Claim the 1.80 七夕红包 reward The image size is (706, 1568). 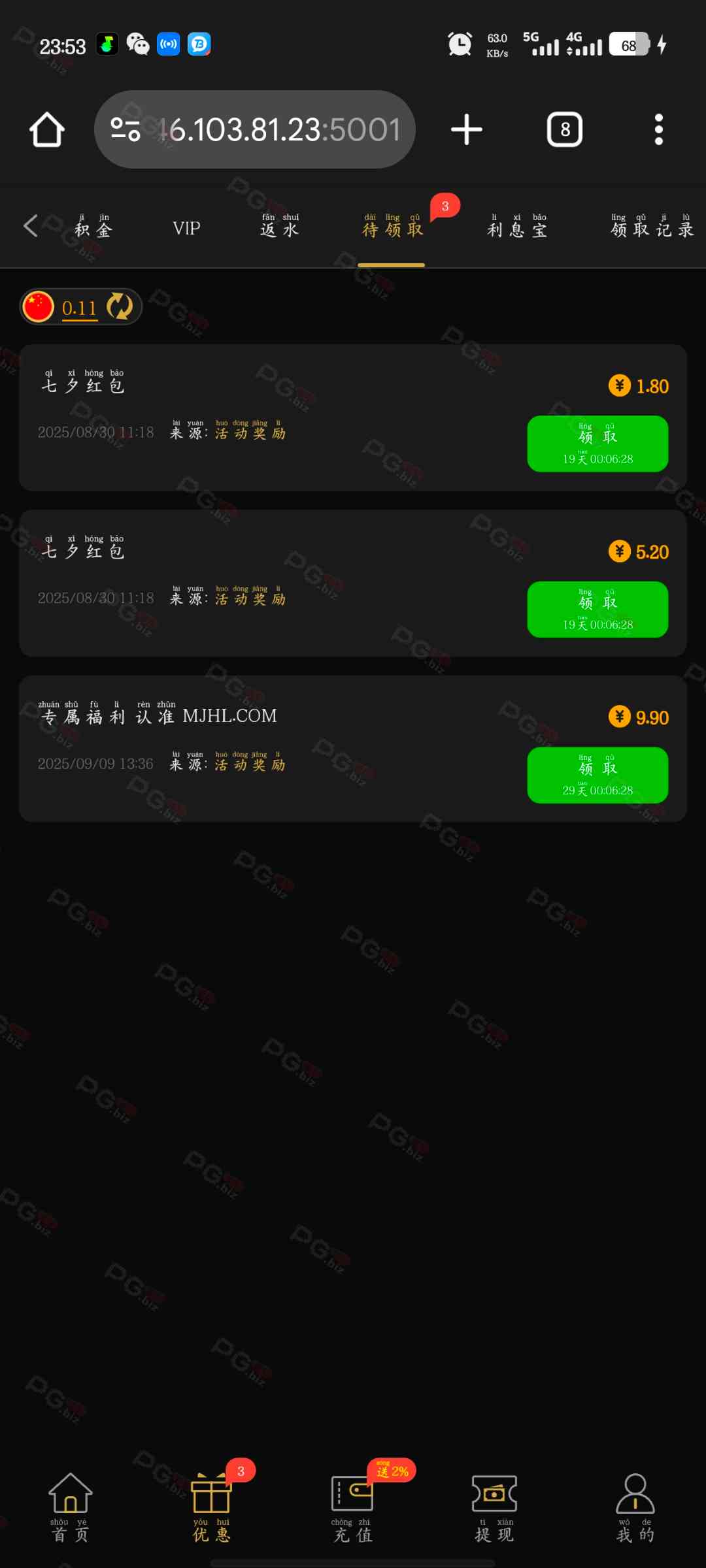pos(597,444)
